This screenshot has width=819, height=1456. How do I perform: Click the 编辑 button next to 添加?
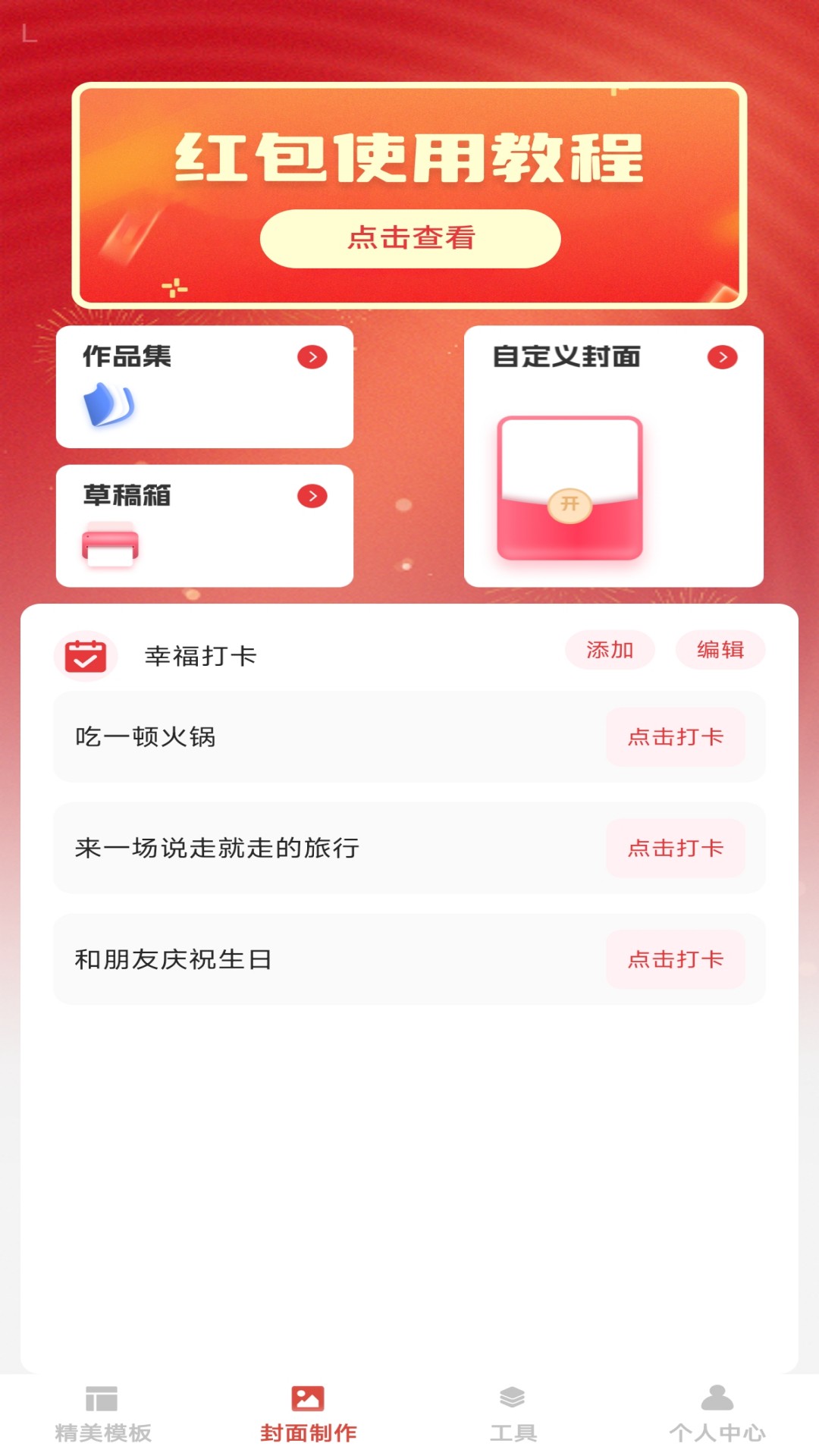[720, 650]
